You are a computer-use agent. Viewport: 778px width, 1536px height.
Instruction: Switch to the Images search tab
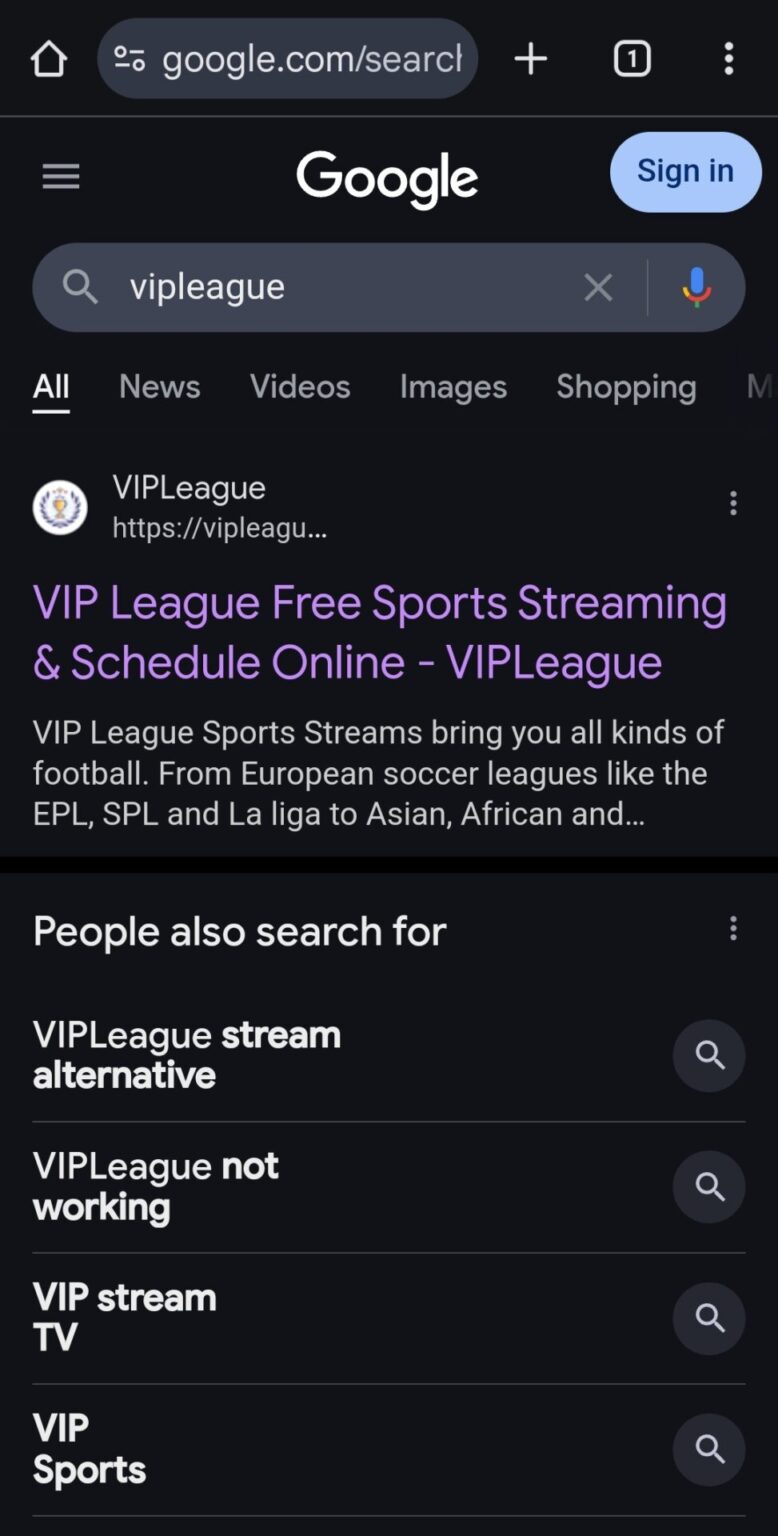(452, 387)
